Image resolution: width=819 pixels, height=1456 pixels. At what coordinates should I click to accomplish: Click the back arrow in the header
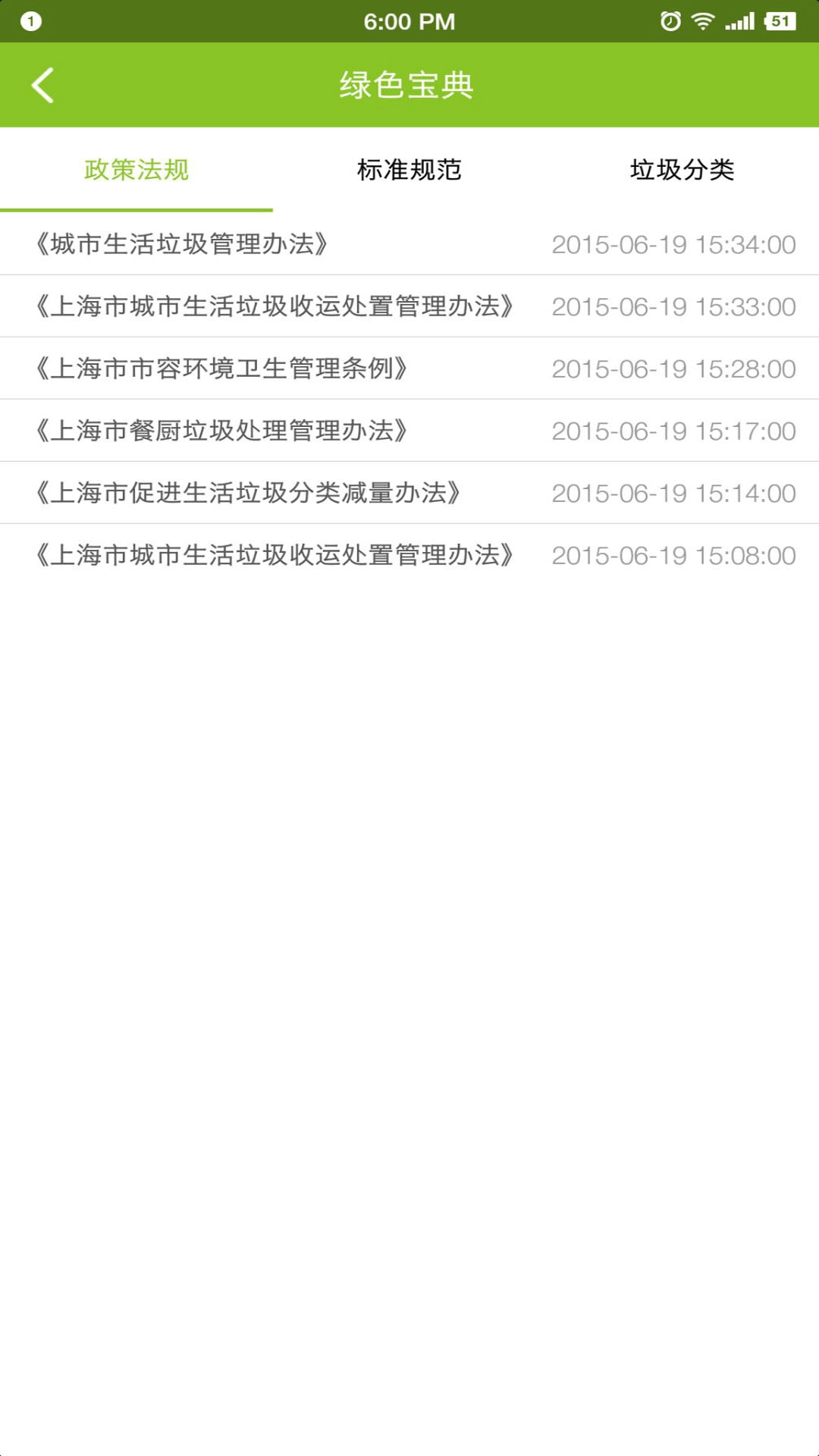(x=43, y=85)
